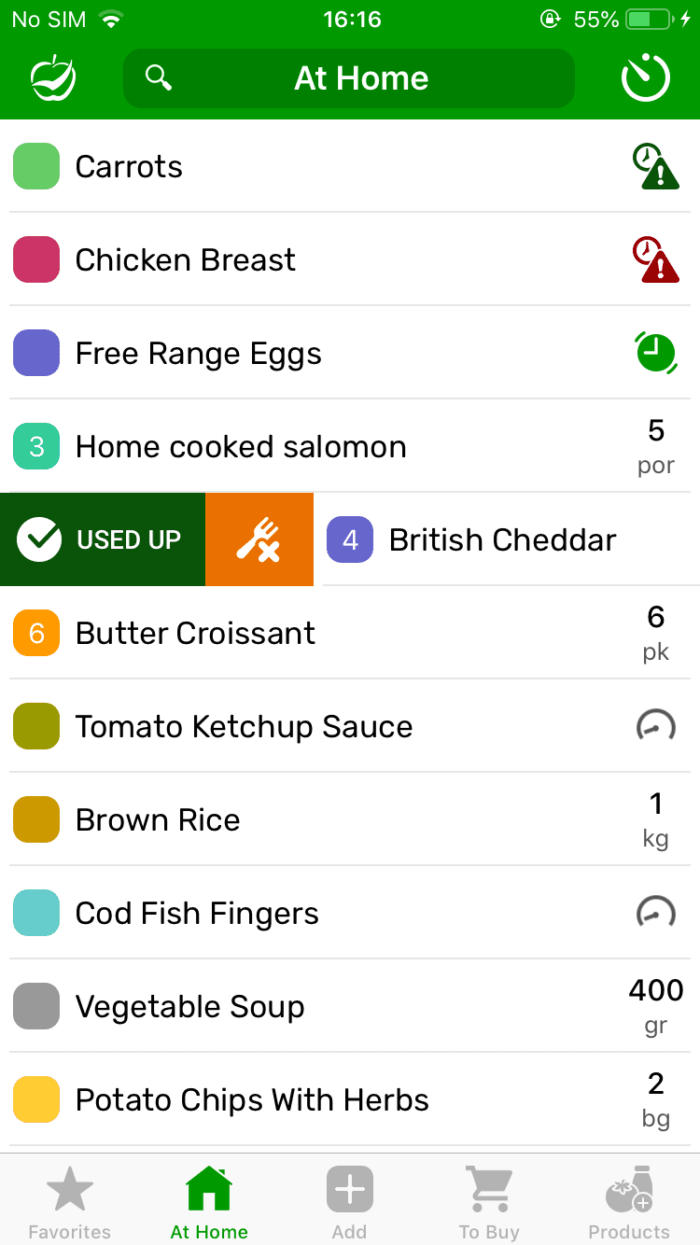The image size is (700, 1245).
Task: Open Potato Chips With Herbs
Action: tap(350, 1100)
